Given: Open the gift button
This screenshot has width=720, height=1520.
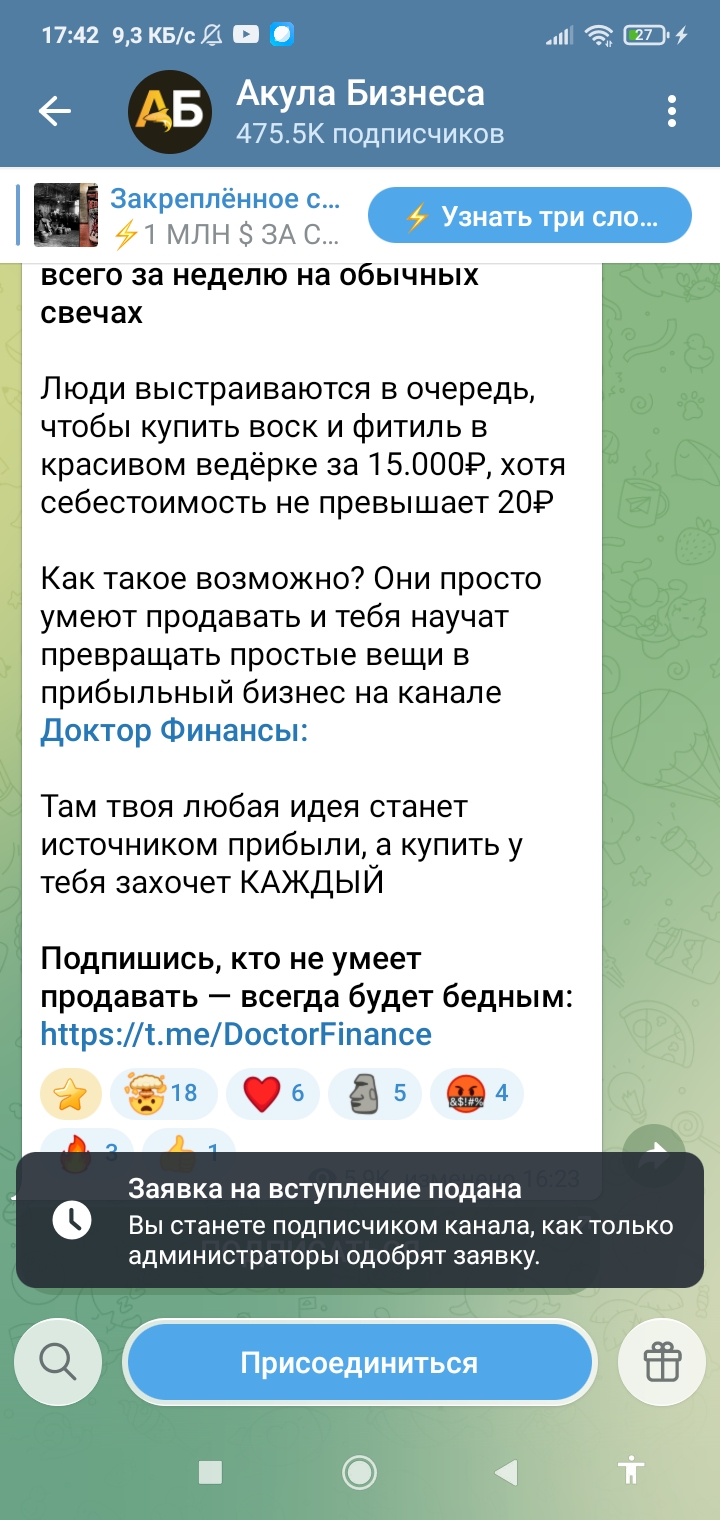Looking at the screenshot, I should (x=662, y=1362).
